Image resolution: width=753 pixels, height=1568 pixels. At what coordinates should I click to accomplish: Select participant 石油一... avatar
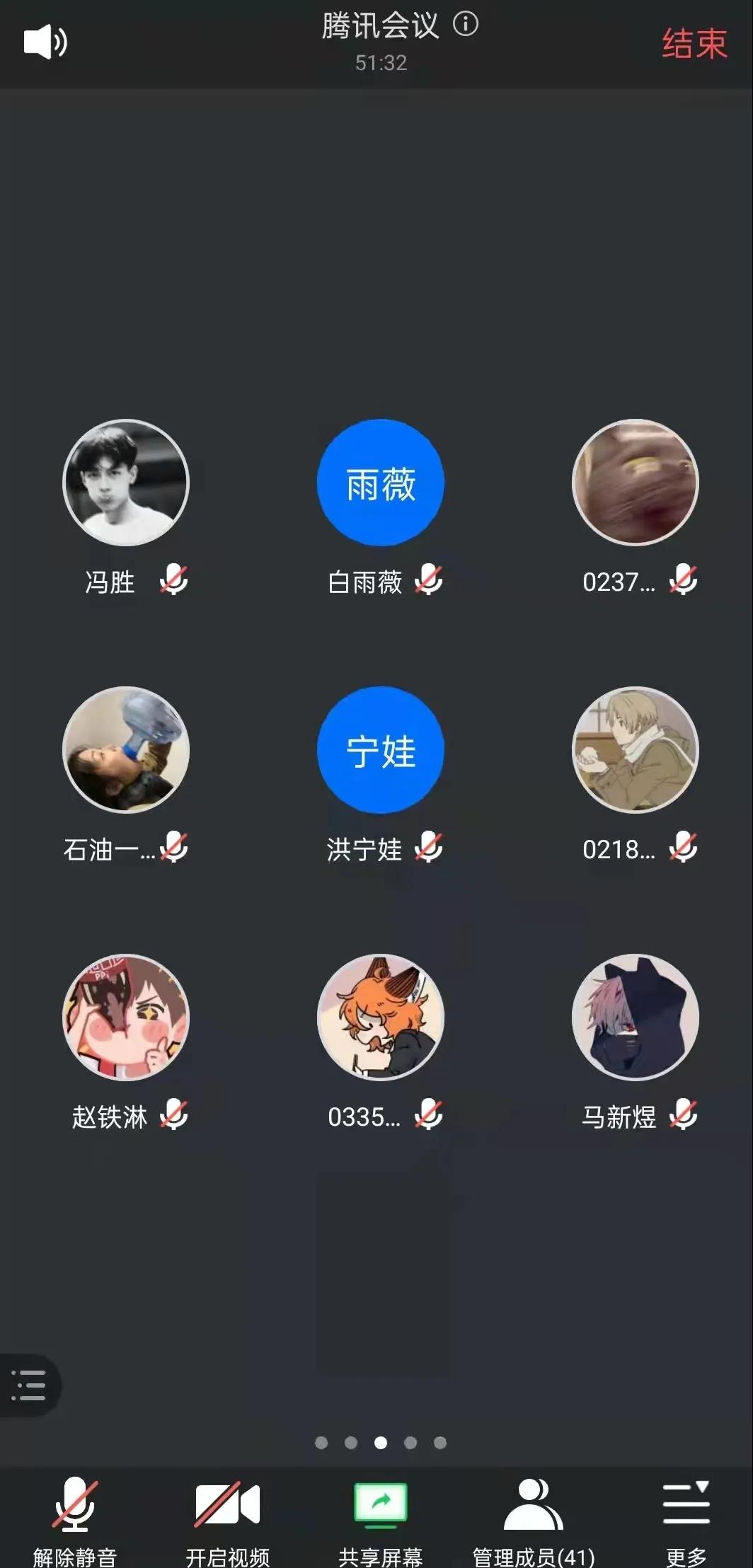[x=126, y=749]
